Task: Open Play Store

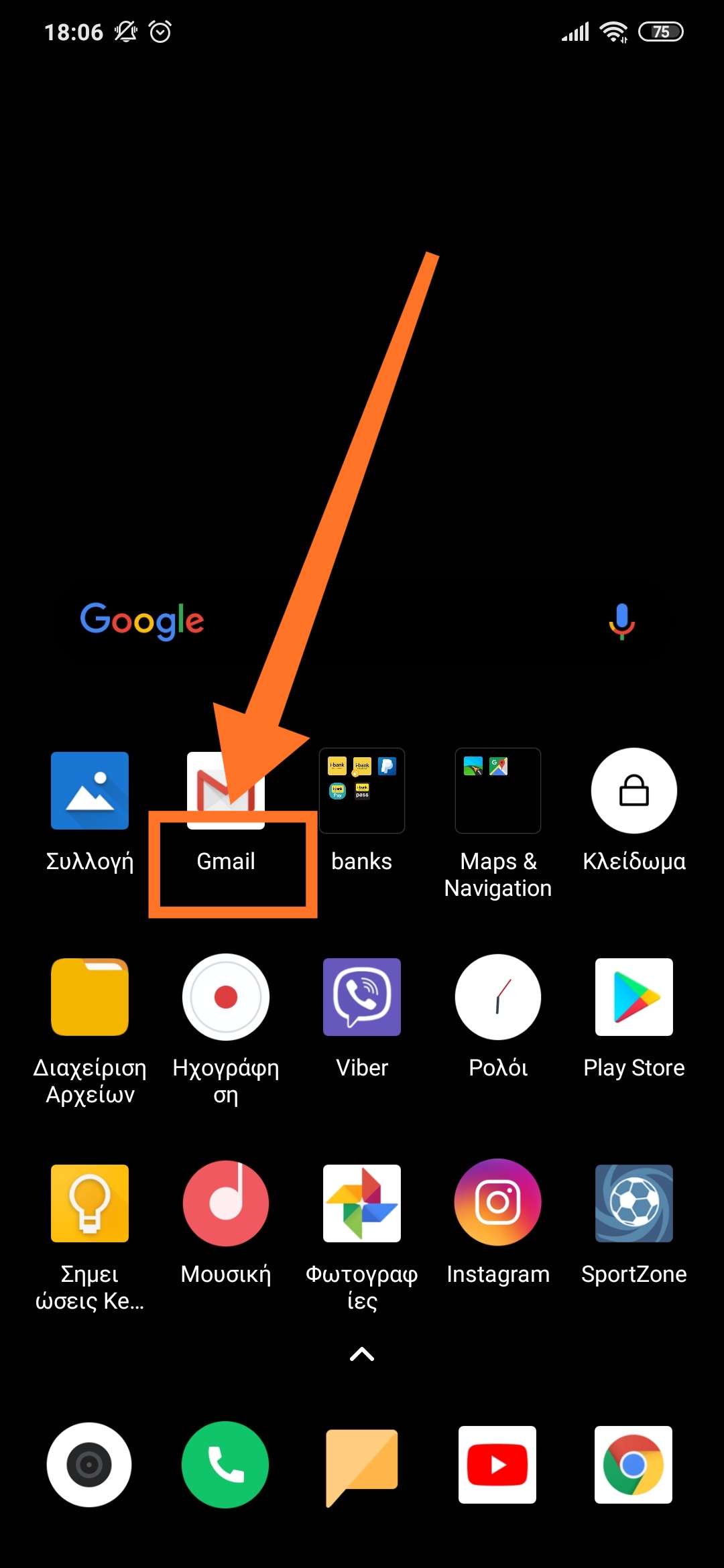Action: 633,997
